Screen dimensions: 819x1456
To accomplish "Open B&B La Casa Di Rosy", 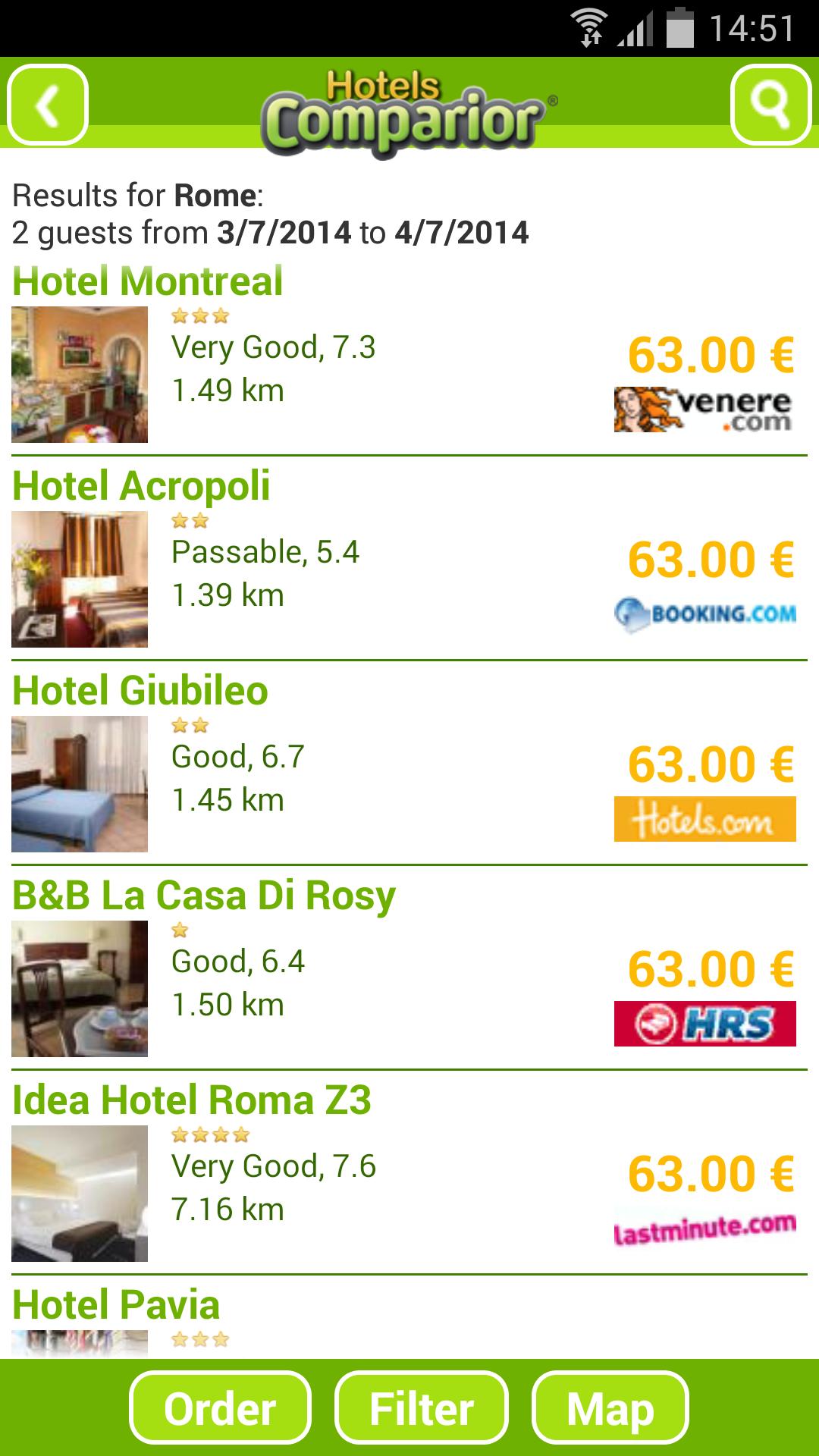I will (203, 896).
